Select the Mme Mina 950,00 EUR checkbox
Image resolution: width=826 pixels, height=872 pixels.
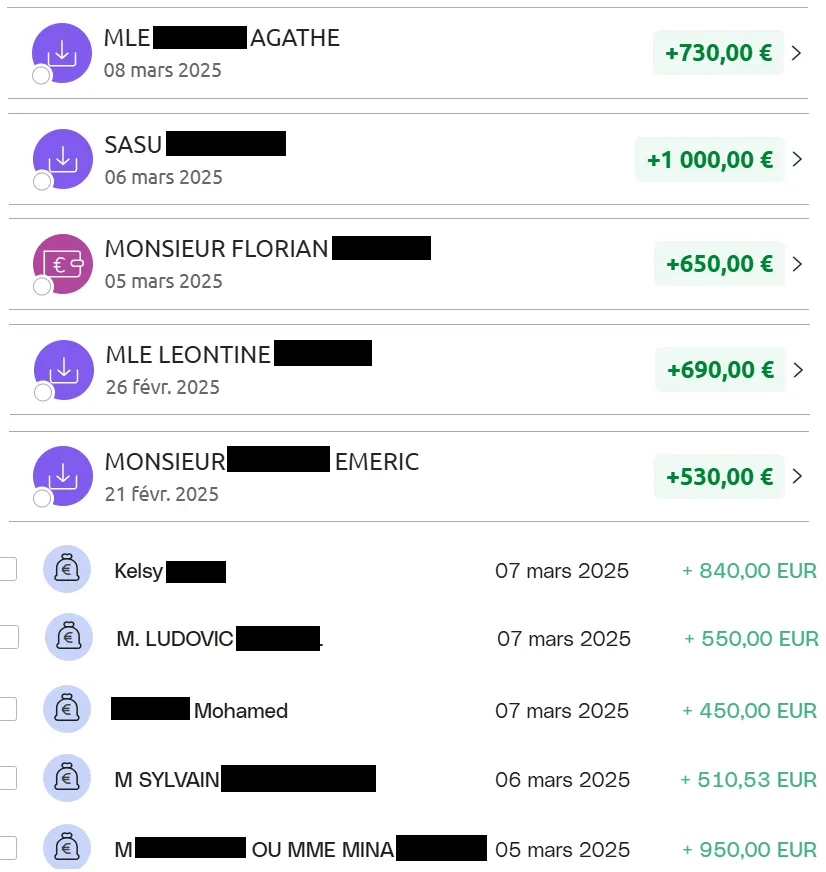pos(8,849)
